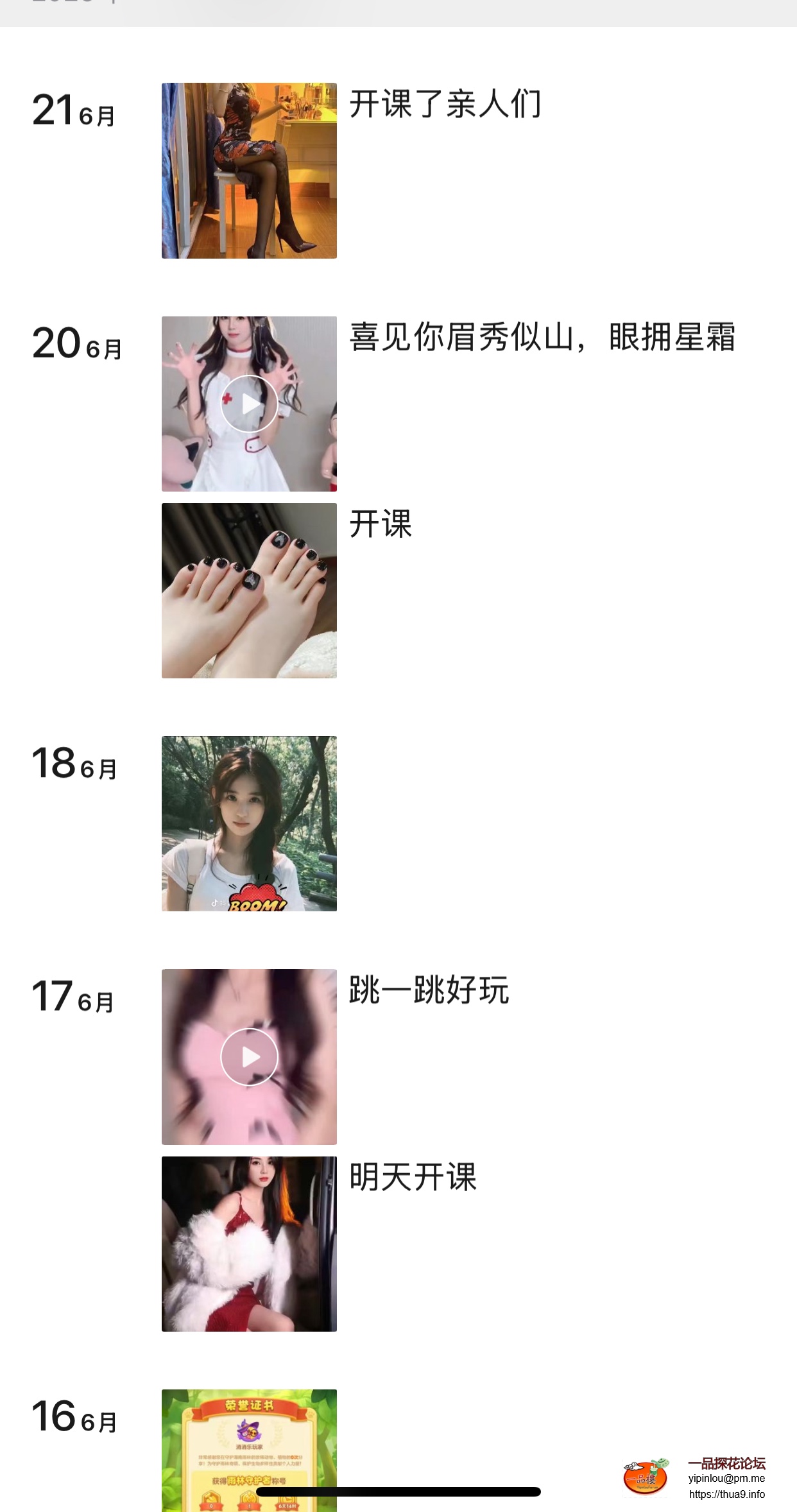The height and width of the screenshot is (1512, 797).
Task: Open the 18 June photo post
Action: [249, 823]
